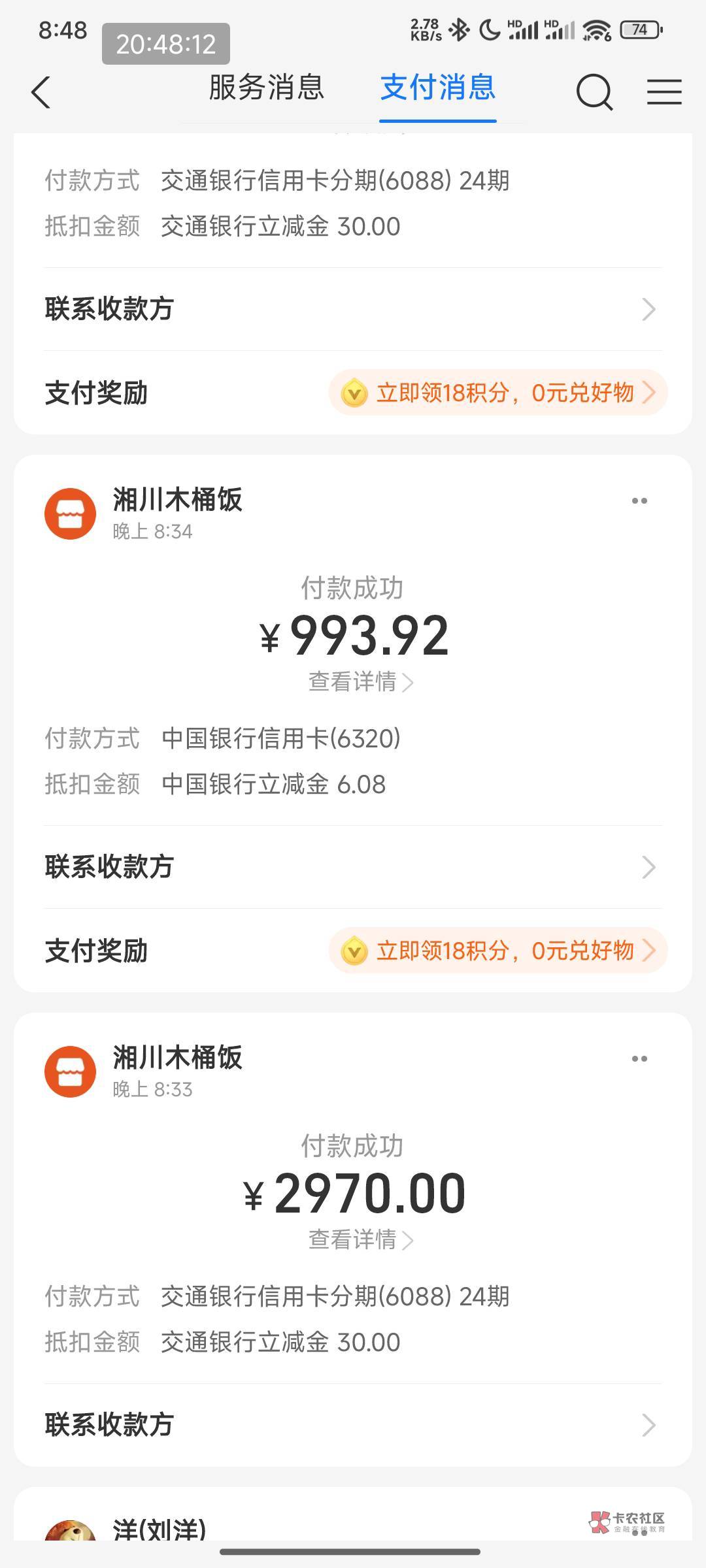View details of the ¥993.92 payment
Screen dimensions: 706x1568
point(361,681)
